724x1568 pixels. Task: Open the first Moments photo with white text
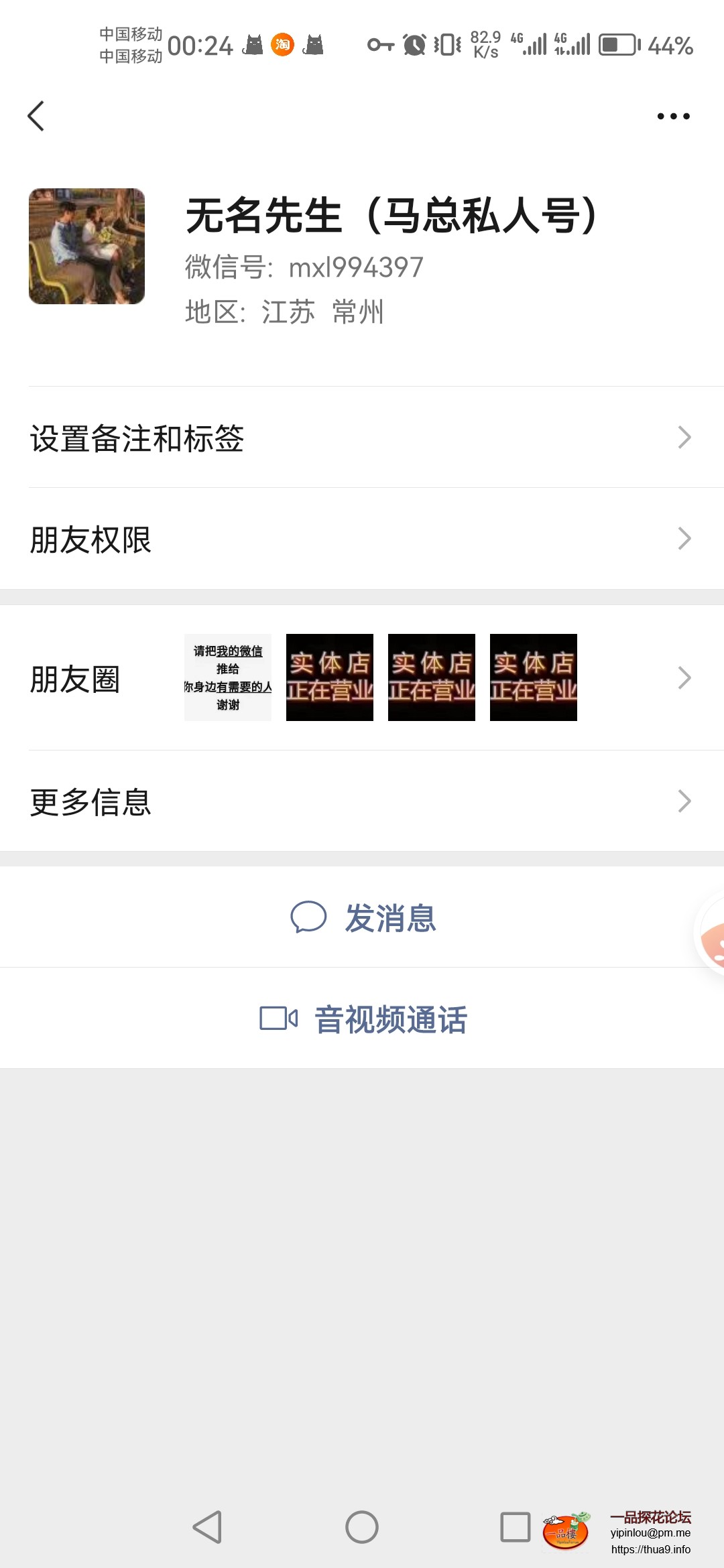[228, 677]
